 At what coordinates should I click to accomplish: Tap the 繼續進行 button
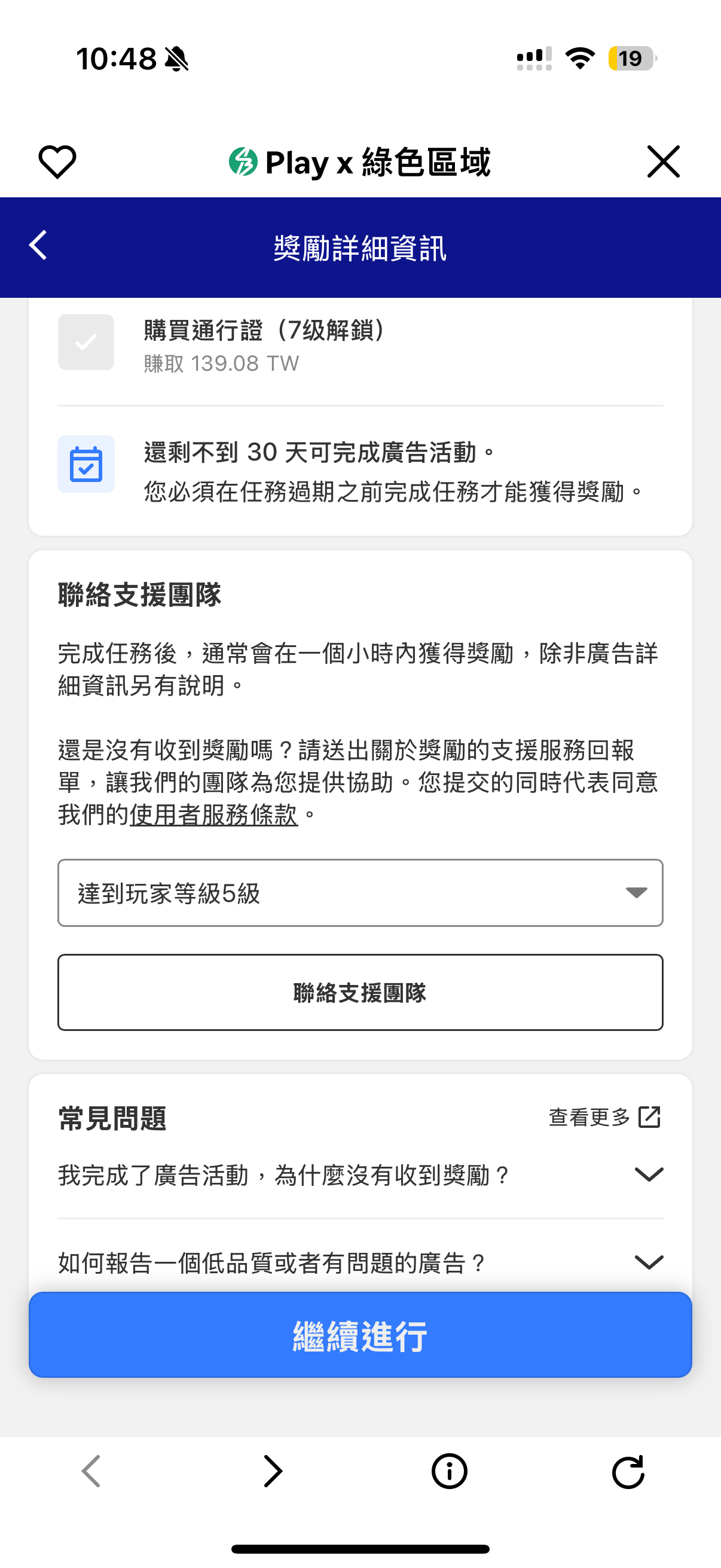click(359, 1335)
